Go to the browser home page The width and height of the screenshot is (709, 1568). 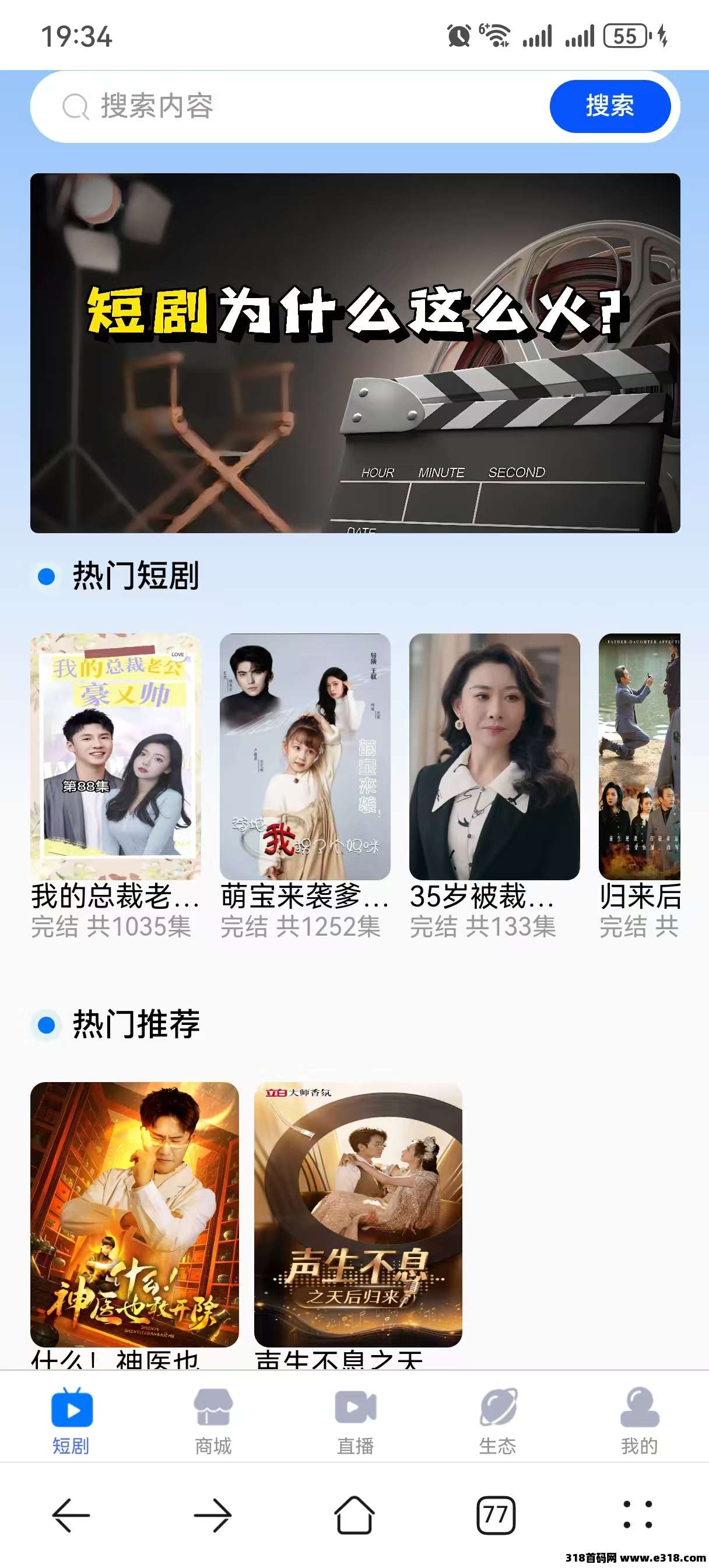[354, 1514]
